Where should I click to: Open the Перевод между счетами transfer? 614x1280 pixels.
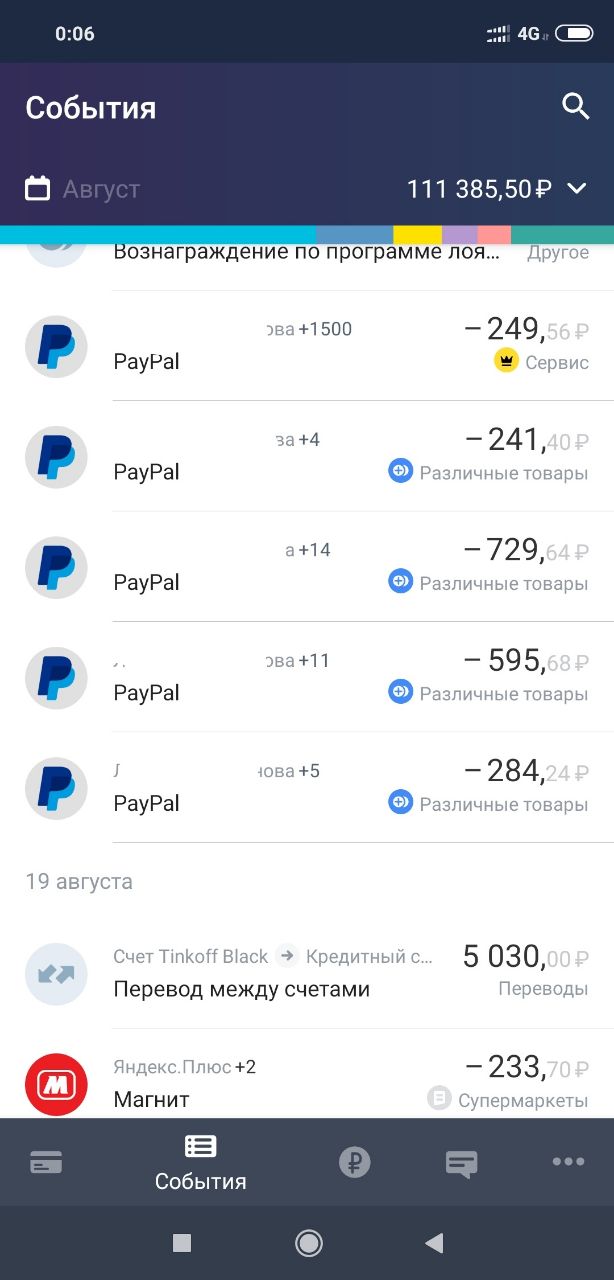(x=307, y=973)
